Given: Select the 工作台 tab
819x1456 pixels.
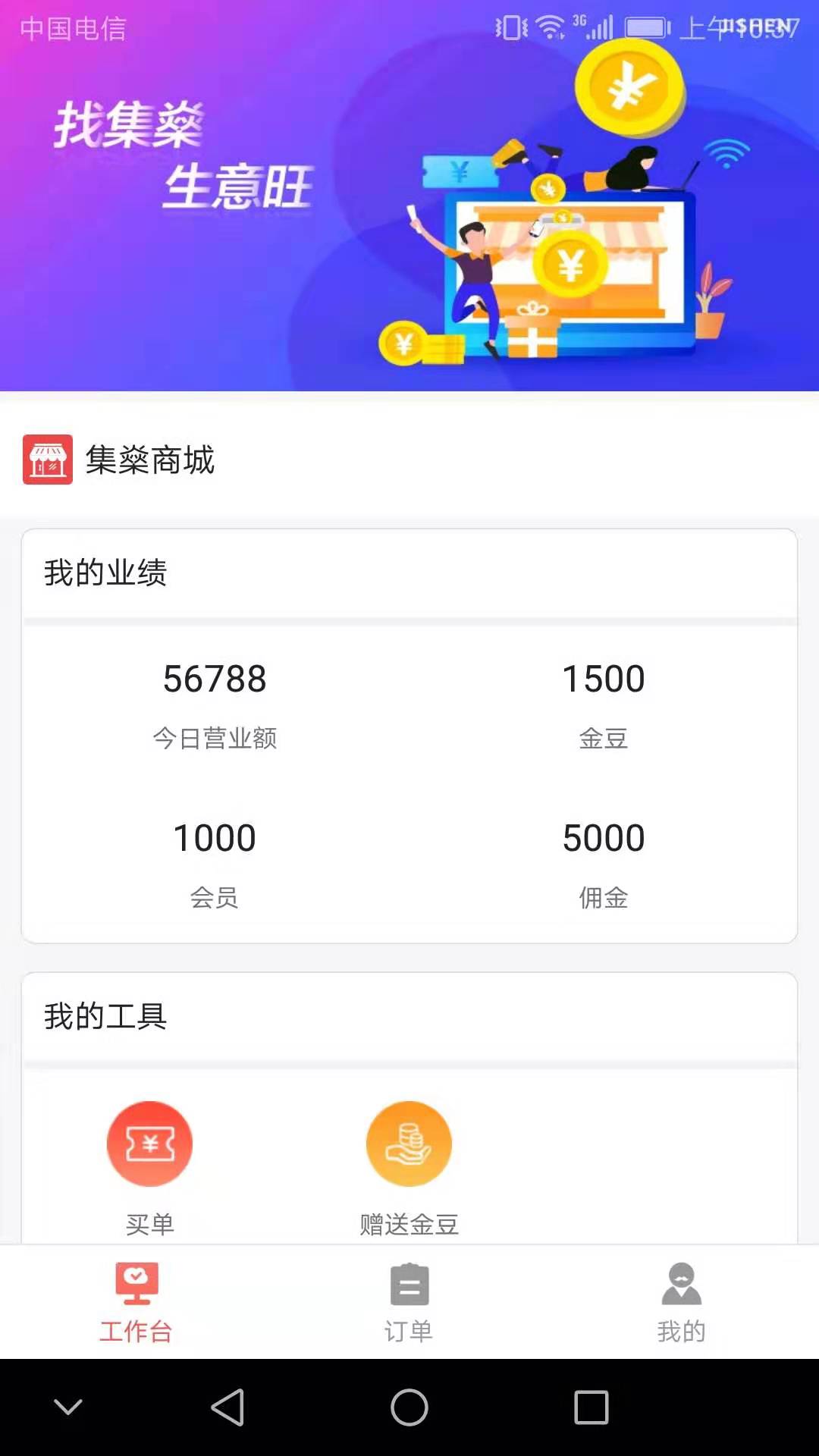Looking at the screenshot, I should point(136,1303).
